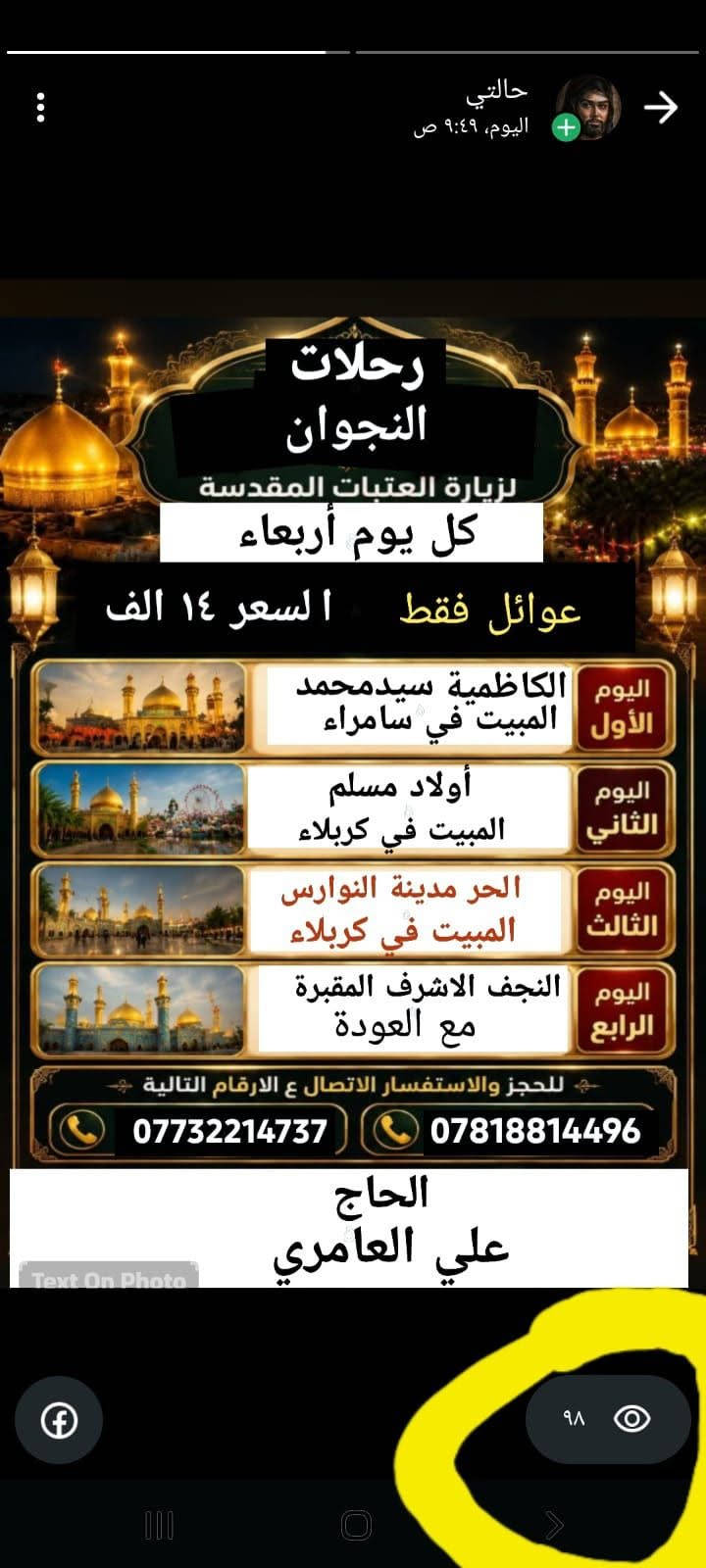Open the recent apps view
Viewport: 706px width, 1568px height.
pos(159,1526)
